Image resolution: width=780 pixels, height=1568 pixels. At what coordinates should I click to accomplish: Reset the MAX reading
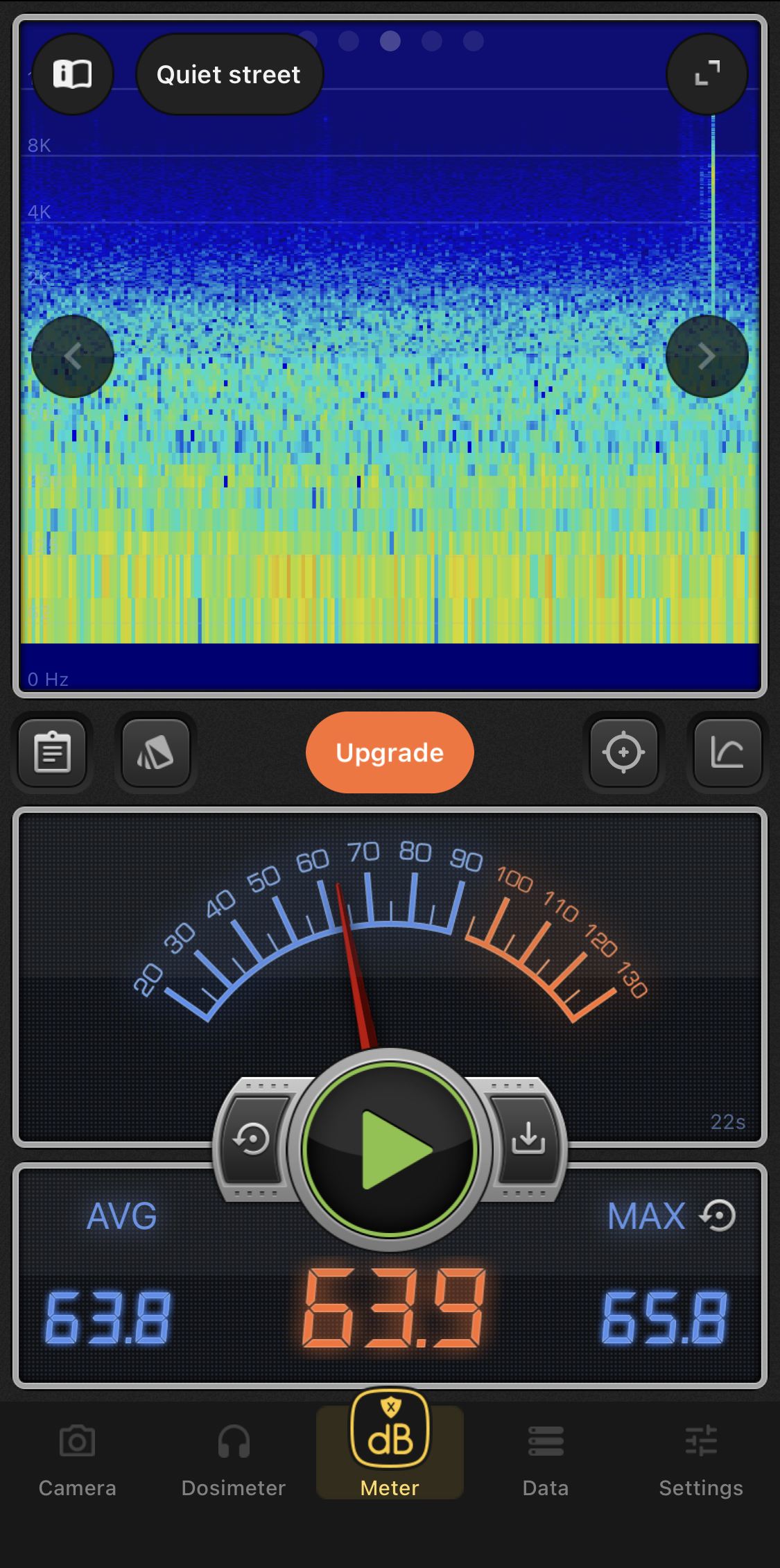click(x=718, y=1216)
